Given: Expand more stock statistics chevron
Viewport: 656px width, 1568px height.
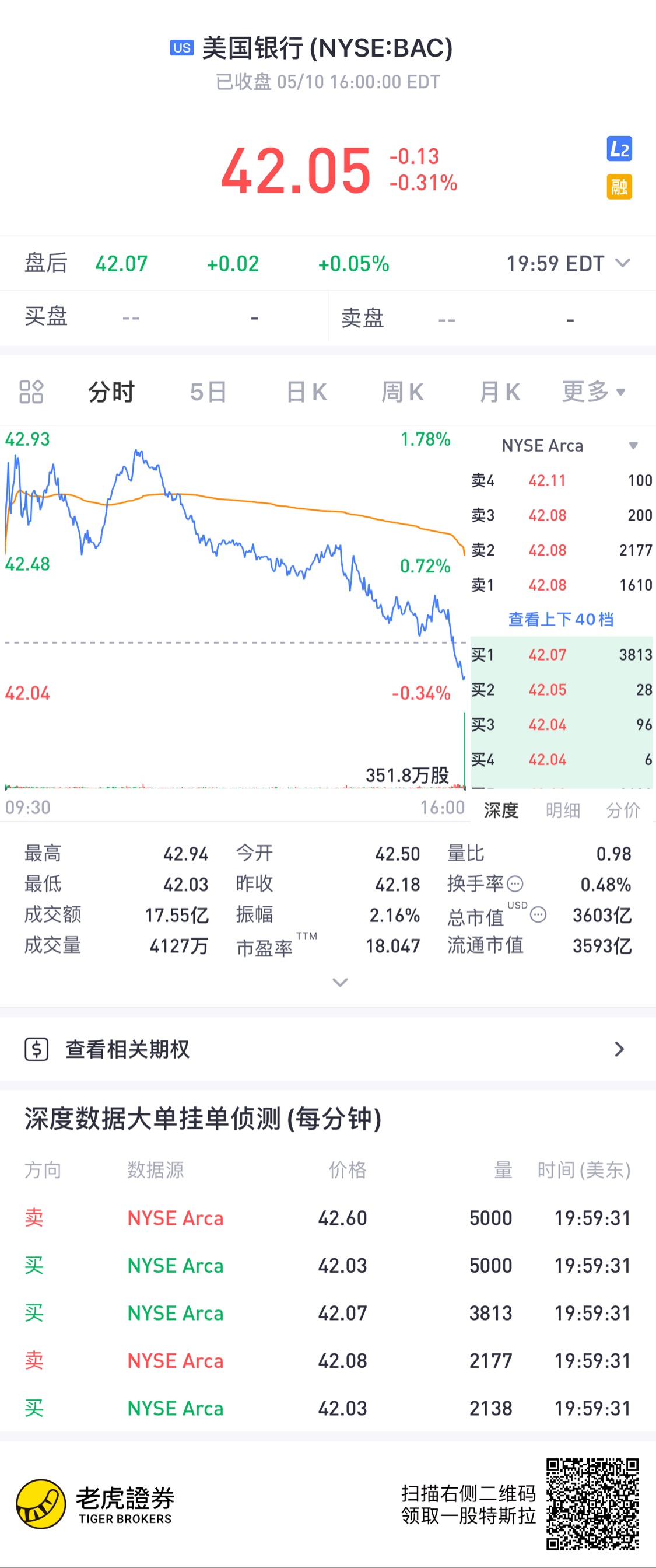Looking at the screenshot, I should [340, 983].
